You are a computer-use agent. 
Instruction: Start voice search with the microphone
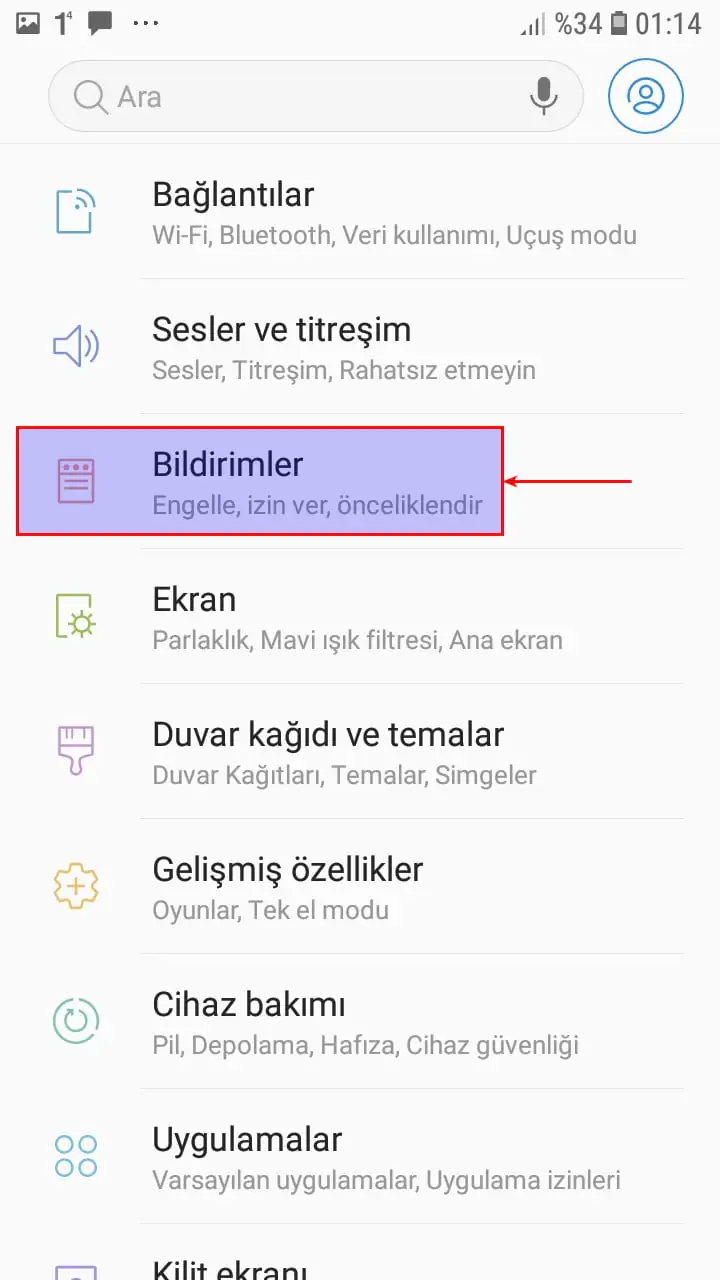point(544,96)
